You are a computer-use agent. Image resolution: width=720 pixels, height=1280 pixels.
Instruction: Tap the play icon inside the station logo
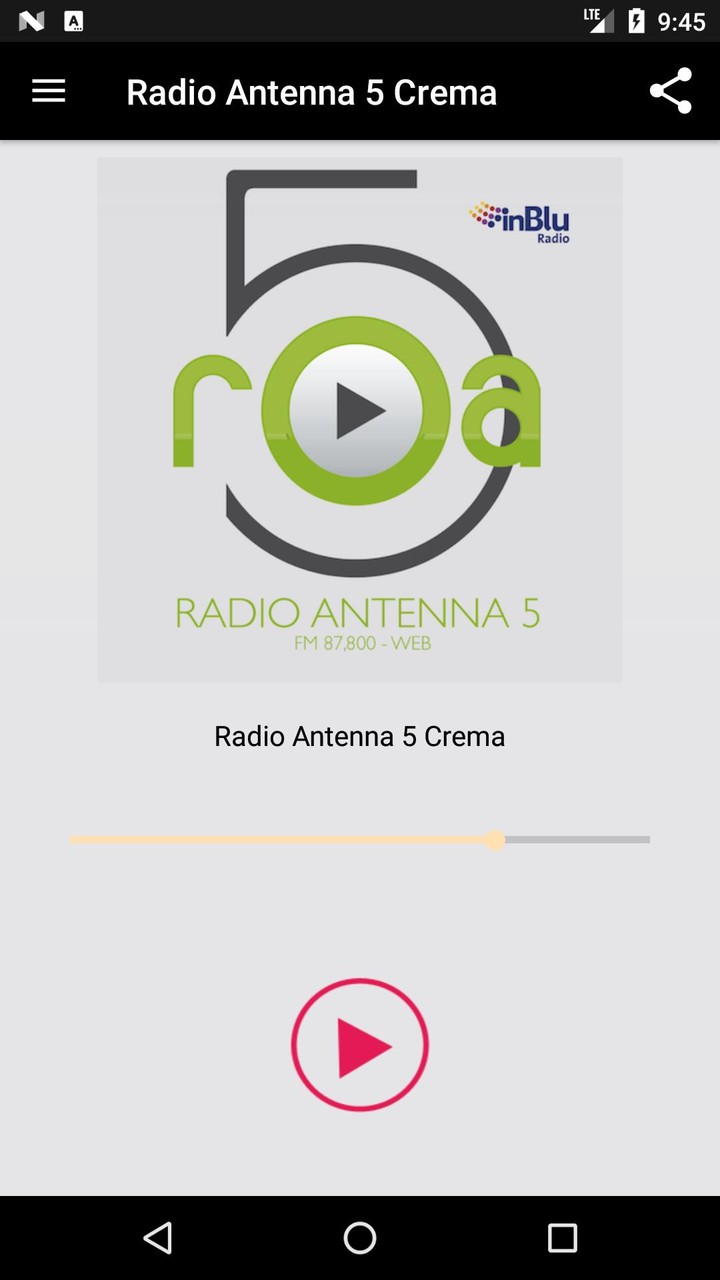click(x=359, y=408)
